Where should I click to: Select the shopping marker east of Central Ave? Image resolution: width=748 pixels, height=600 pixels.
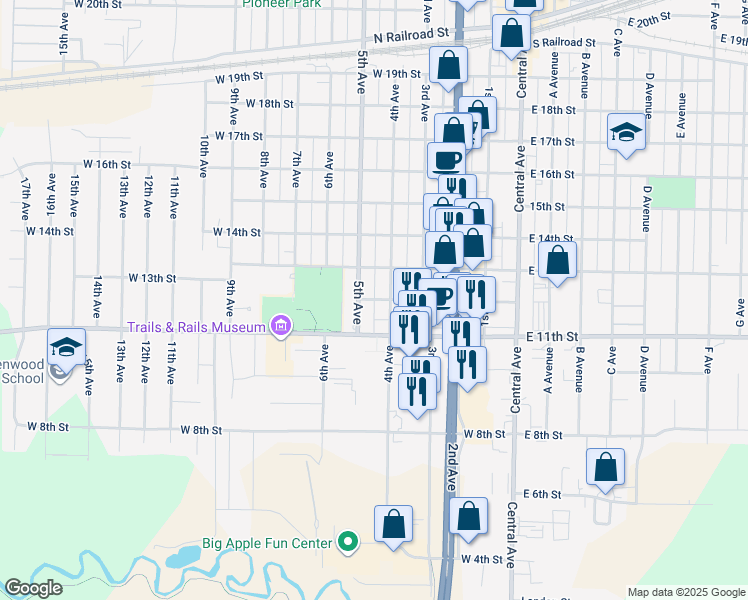click(557, 262)
